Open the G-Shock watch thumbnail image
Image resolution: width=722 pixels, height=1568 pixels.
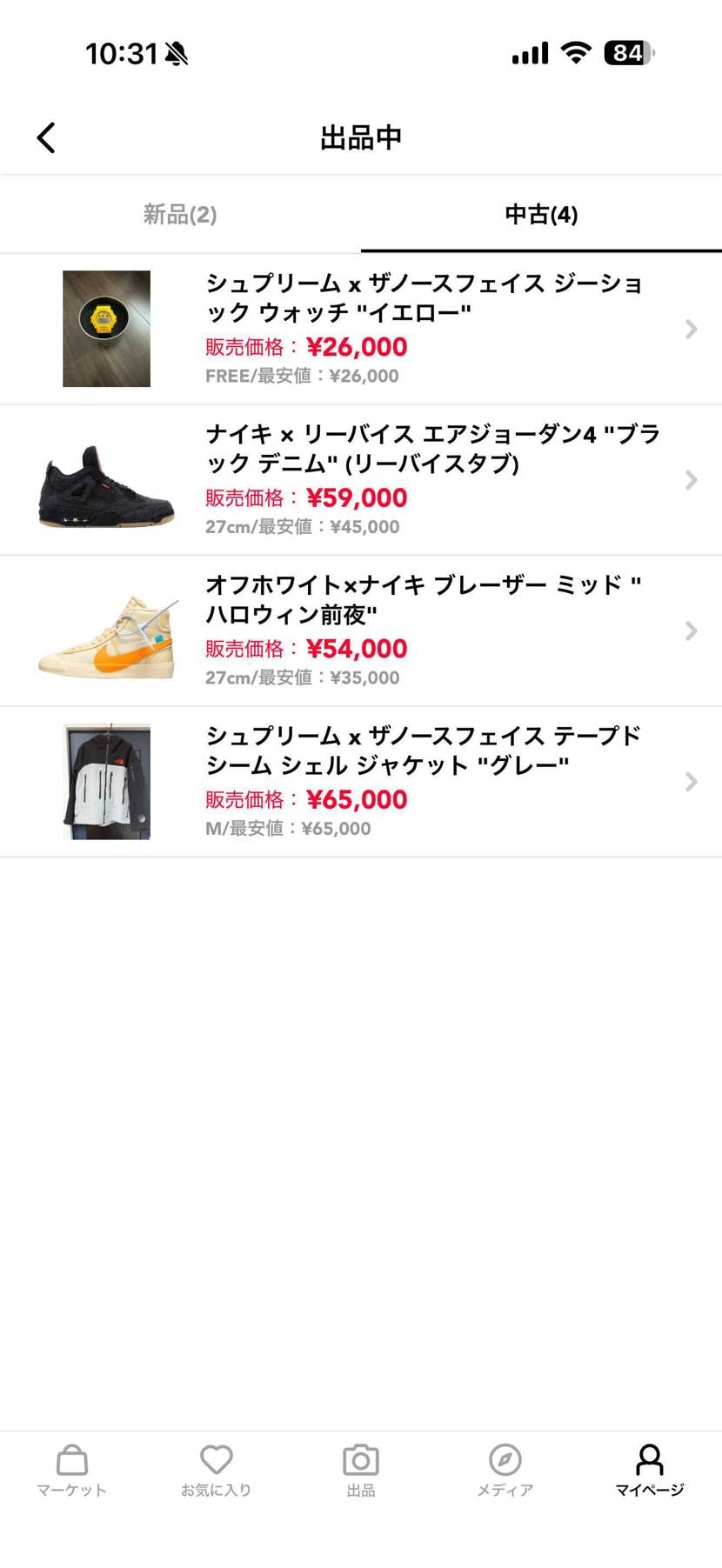[x=106, y=329]
